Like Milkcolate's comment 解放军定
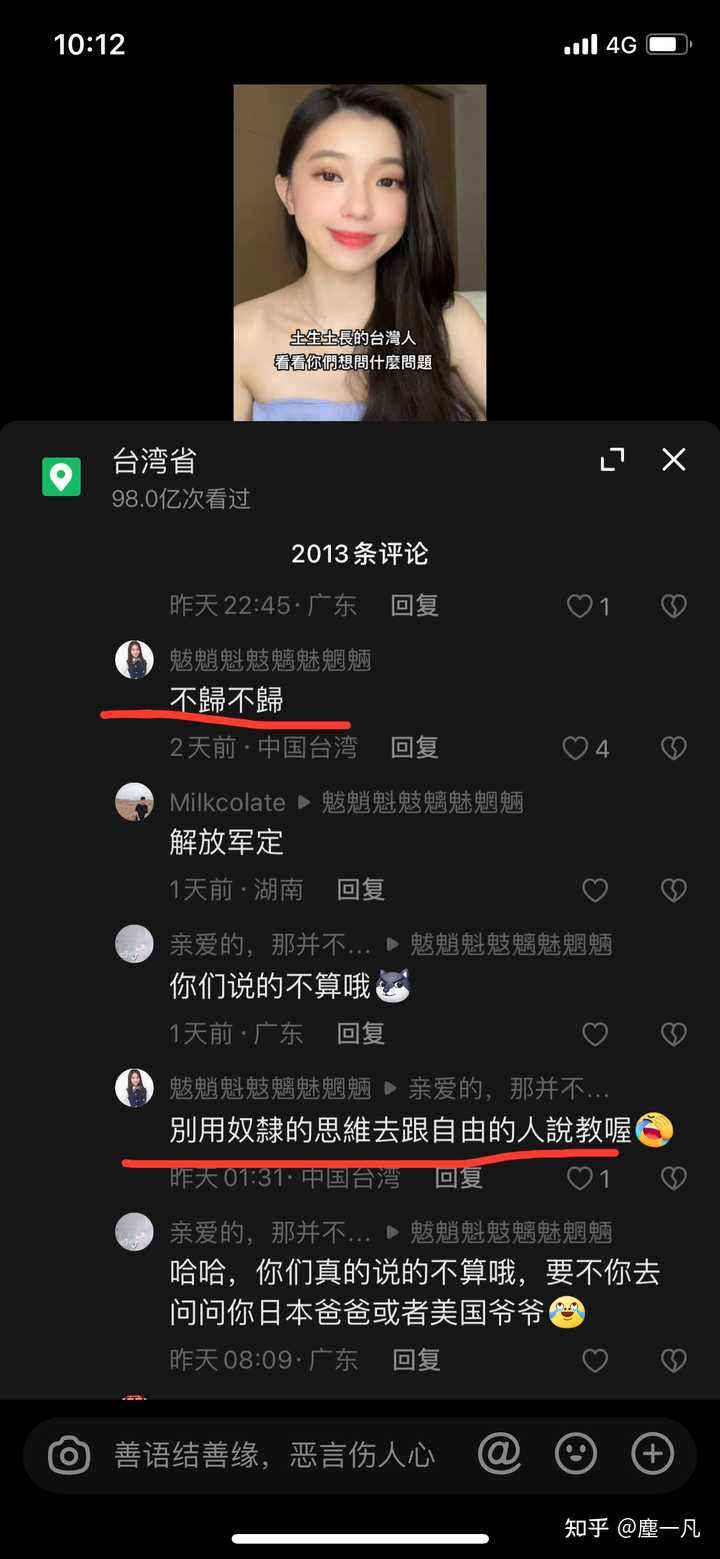This screenshot has height=1559, width=720. tap(595, 890)
